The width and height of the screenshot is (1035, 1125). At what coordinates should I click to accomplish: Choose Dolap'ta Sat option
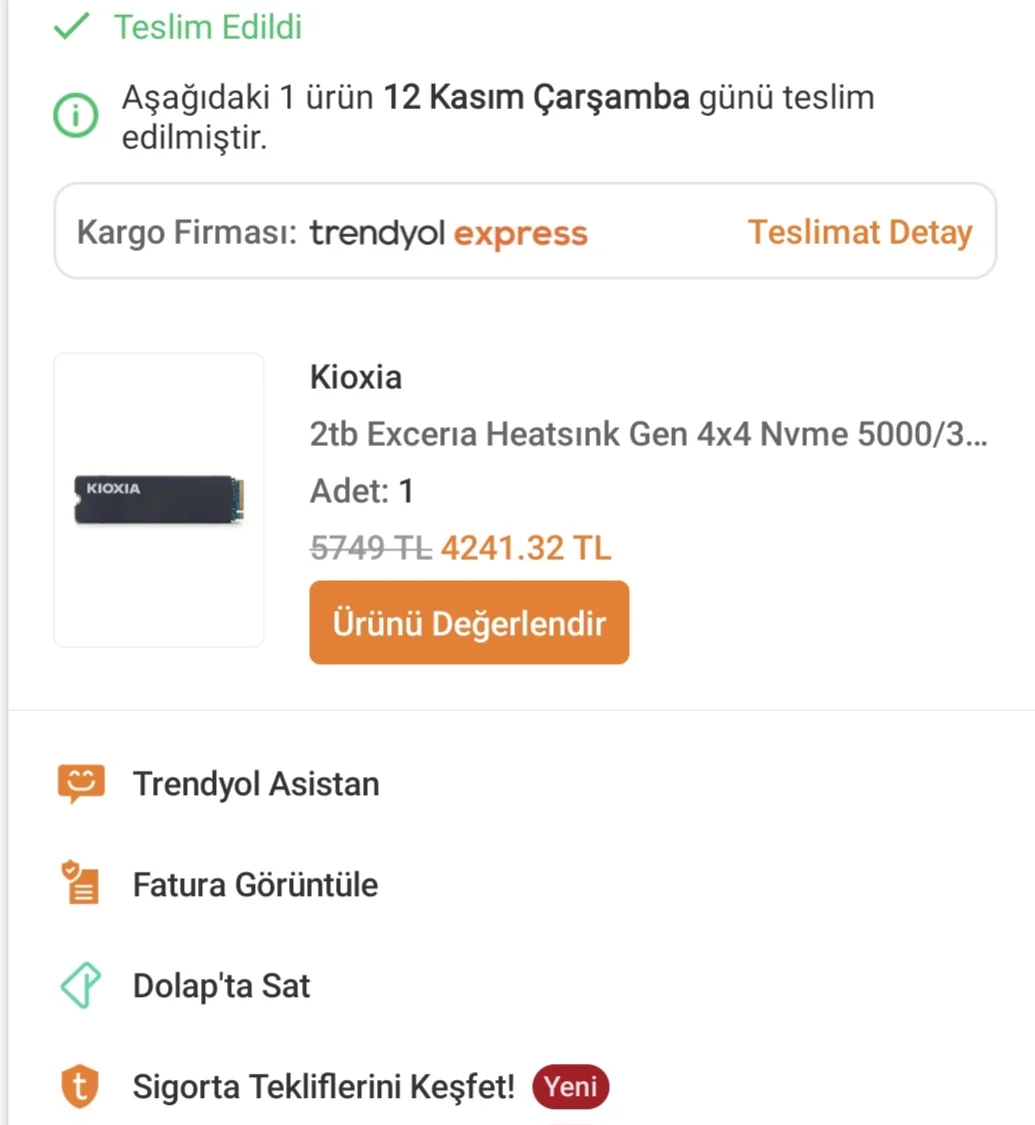221,986
